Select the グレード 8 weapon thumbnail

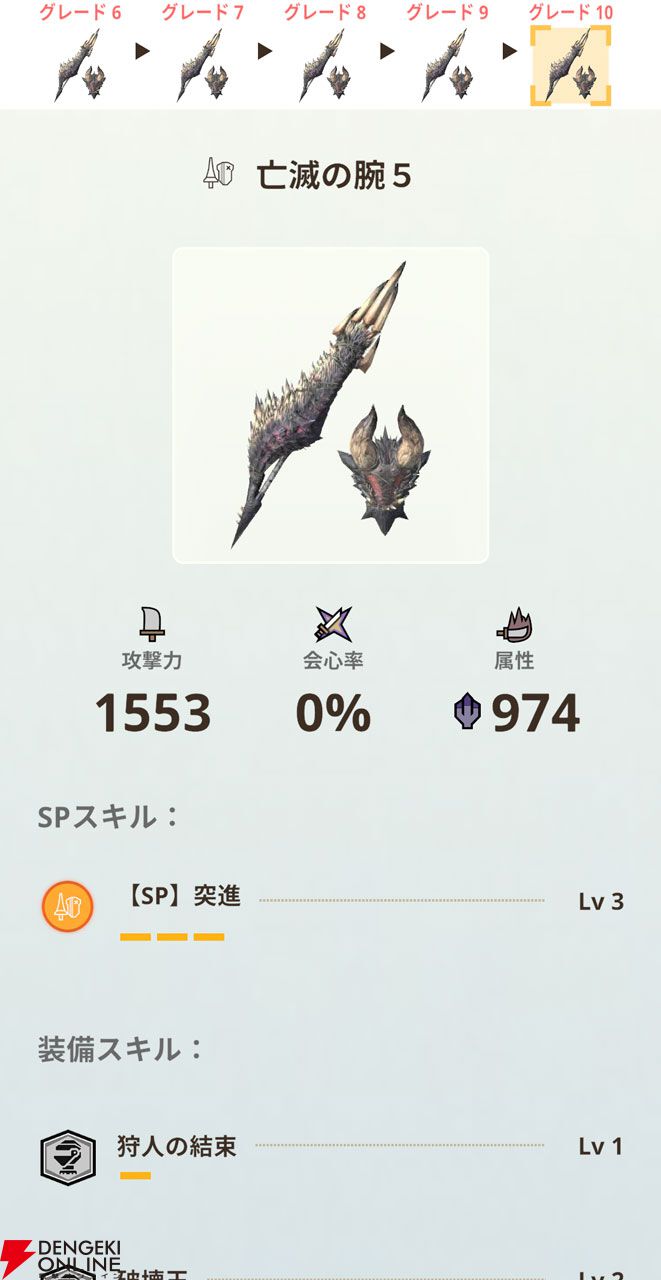tap(325, 66)
